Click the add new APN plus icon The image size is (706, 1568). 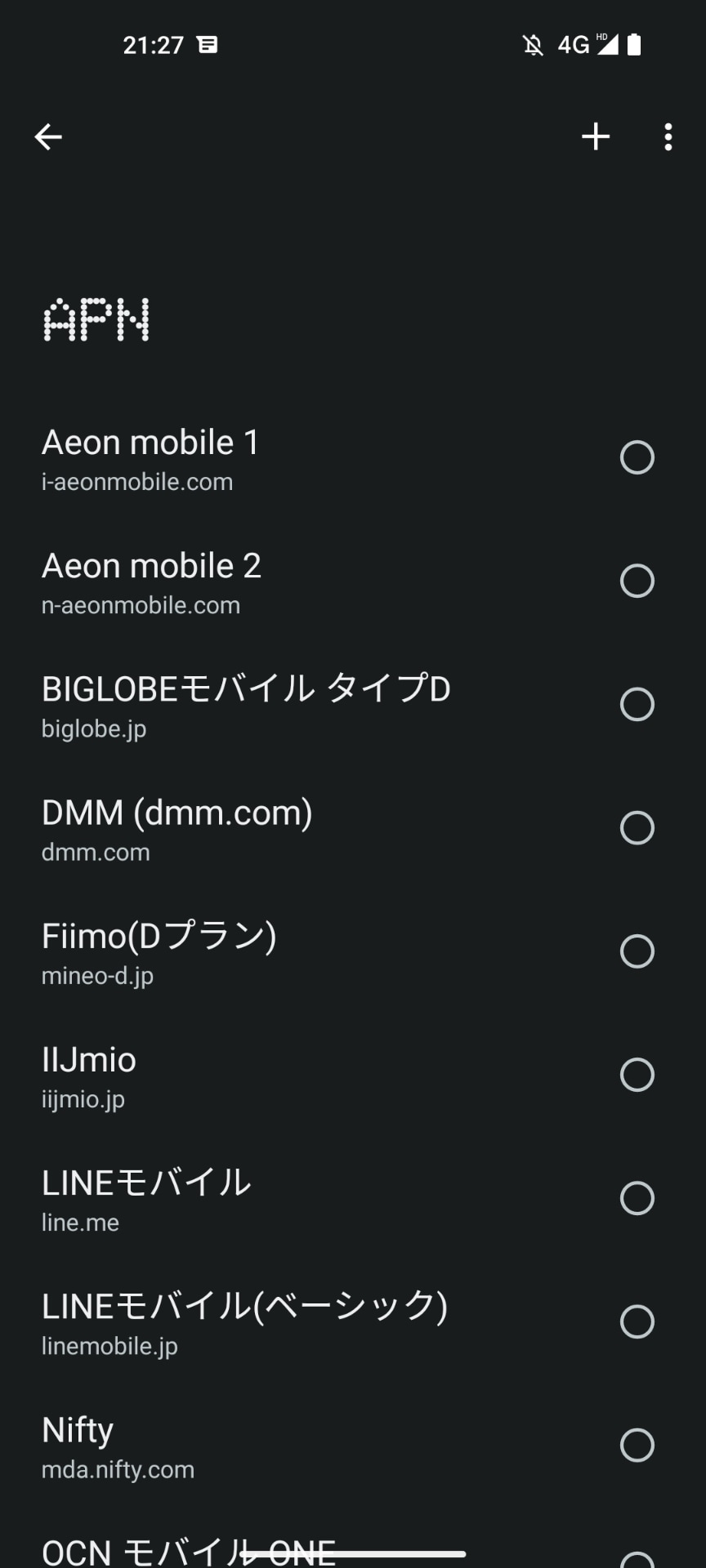click(x=596, y=136)
